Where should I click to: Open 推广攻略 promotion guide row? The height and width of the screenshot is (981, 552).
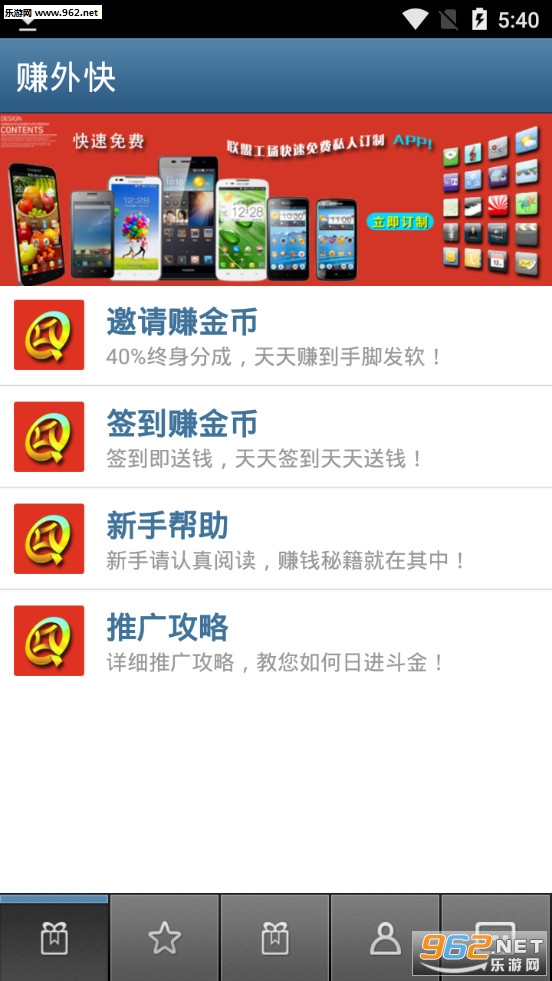click(x=276, y=640)
